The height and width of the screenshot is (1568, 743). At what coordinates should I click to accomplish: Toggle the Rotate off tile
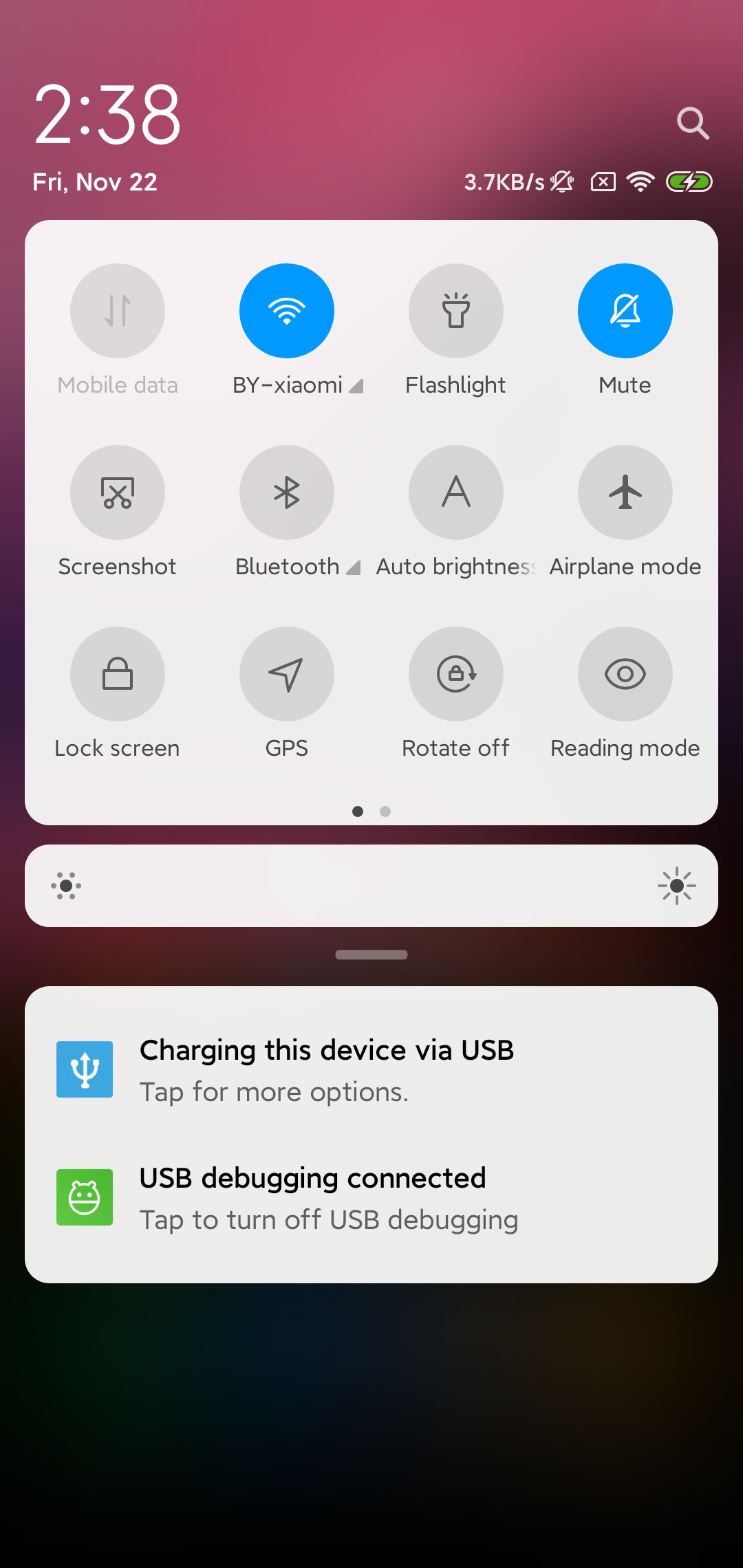coord(456,674)
